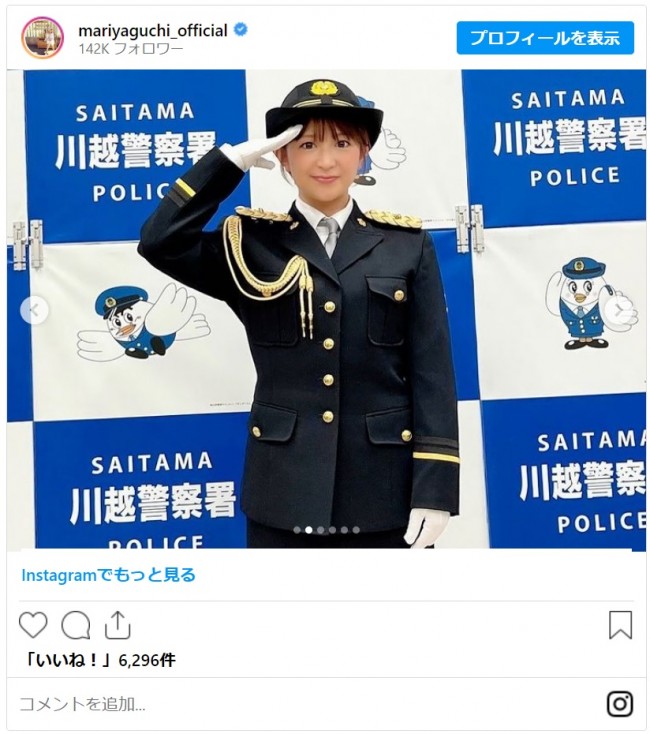Go to the next photo in carousel
This screenshot has width=650, height=734.
(x=618, y=310)
